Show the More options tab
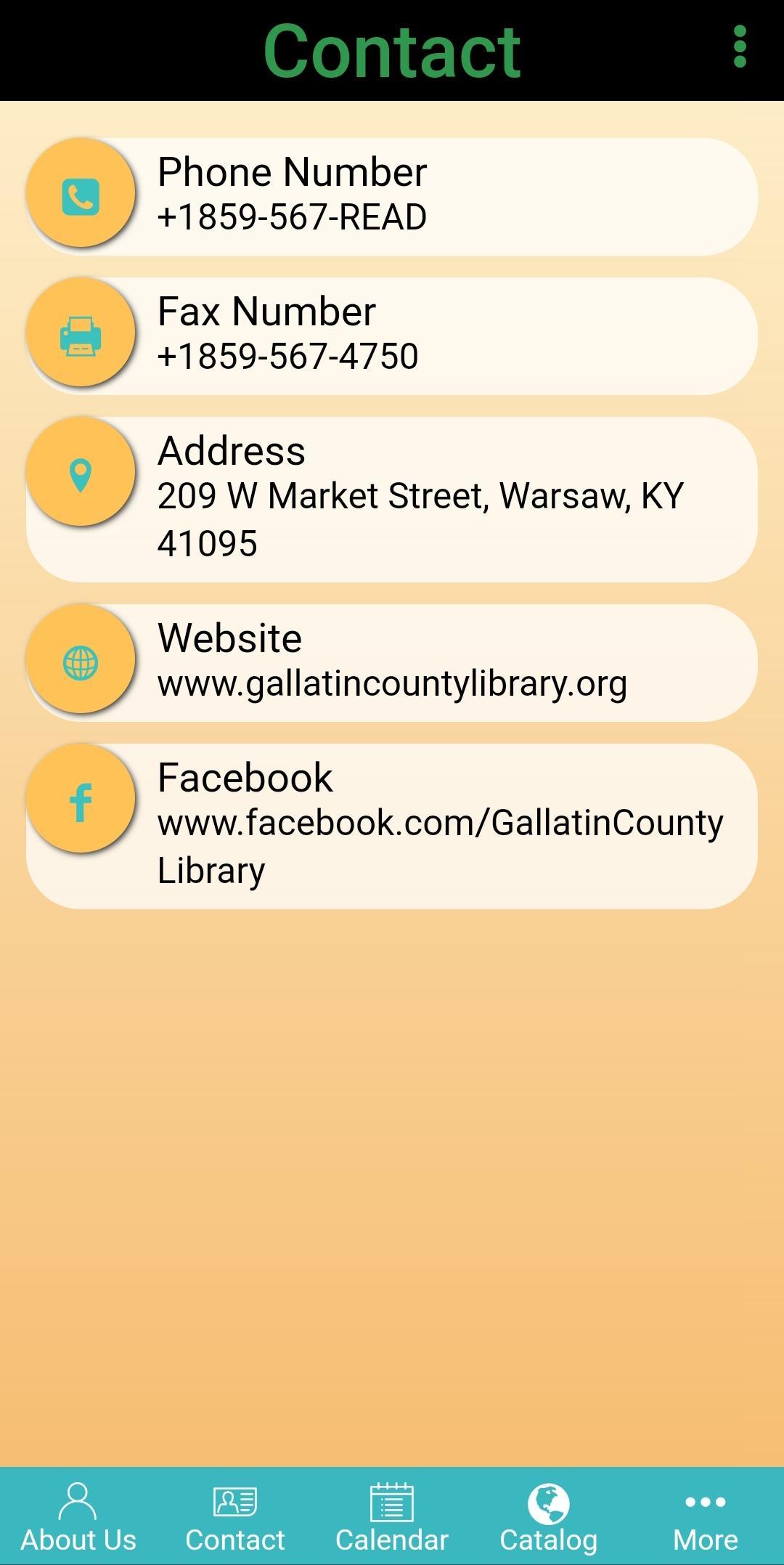784x1565 pixels. pyautogui.click(x=705, y=1516)
